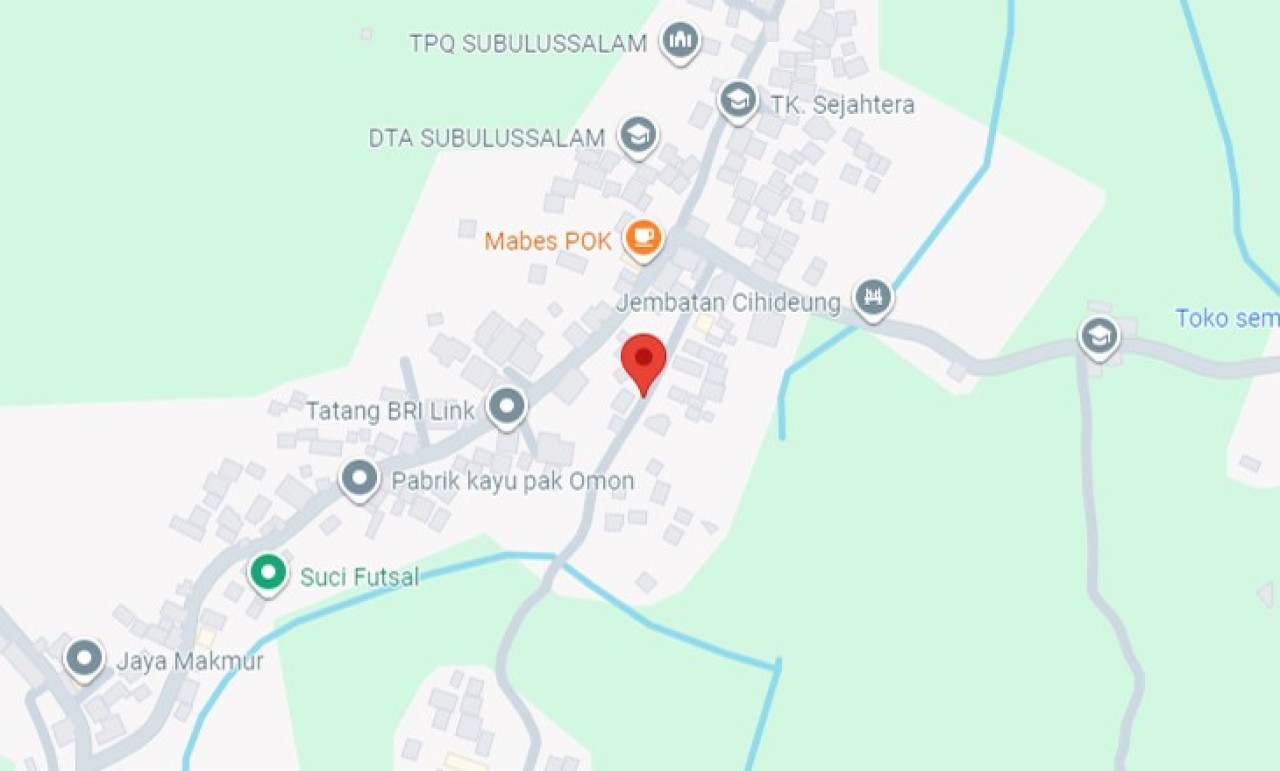This screenshot has height=771, width=1280.
Task: Tap the red dropped pin
Action: tap(644, 360)
